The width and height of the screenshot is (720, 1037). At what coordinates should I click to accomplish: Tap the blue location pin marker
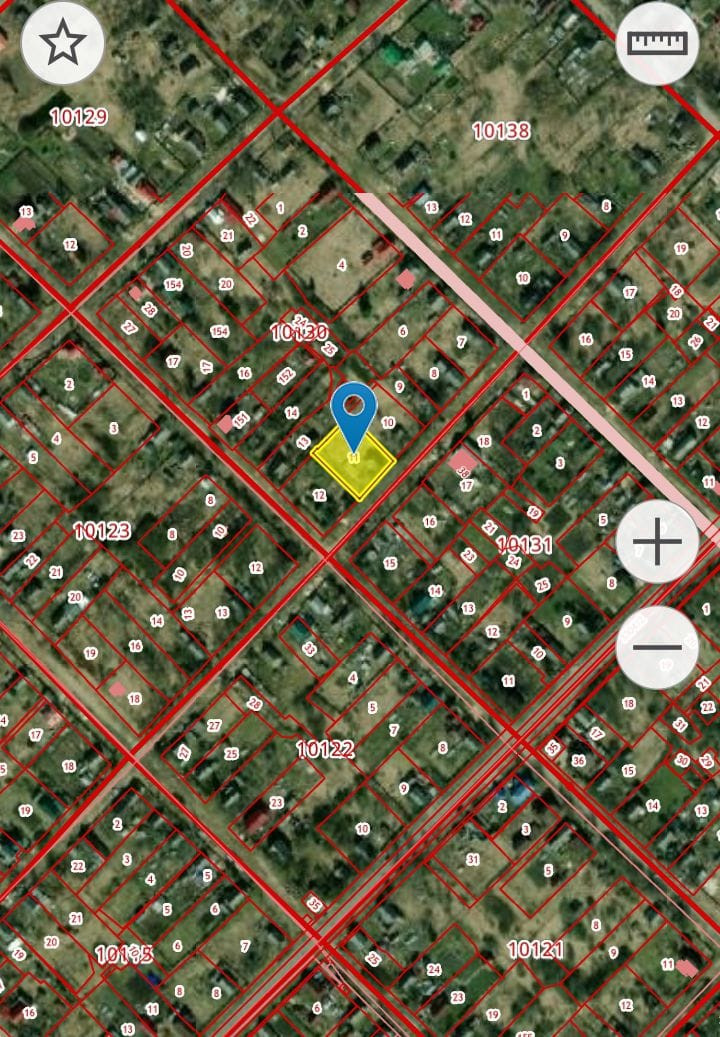[x=354, y=410]
